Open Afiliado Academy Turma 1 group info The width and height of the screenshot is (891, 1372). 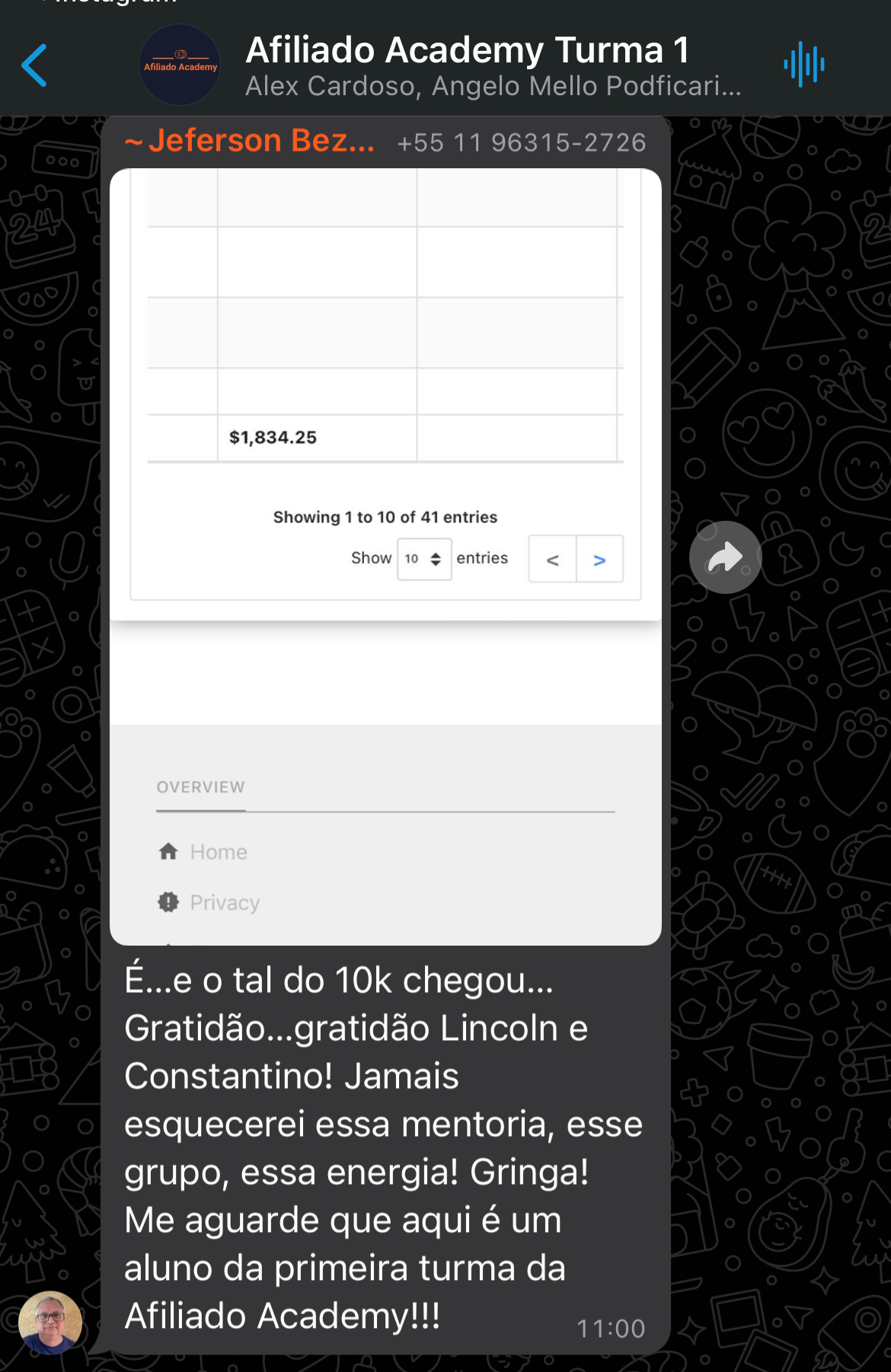point(468,52)
